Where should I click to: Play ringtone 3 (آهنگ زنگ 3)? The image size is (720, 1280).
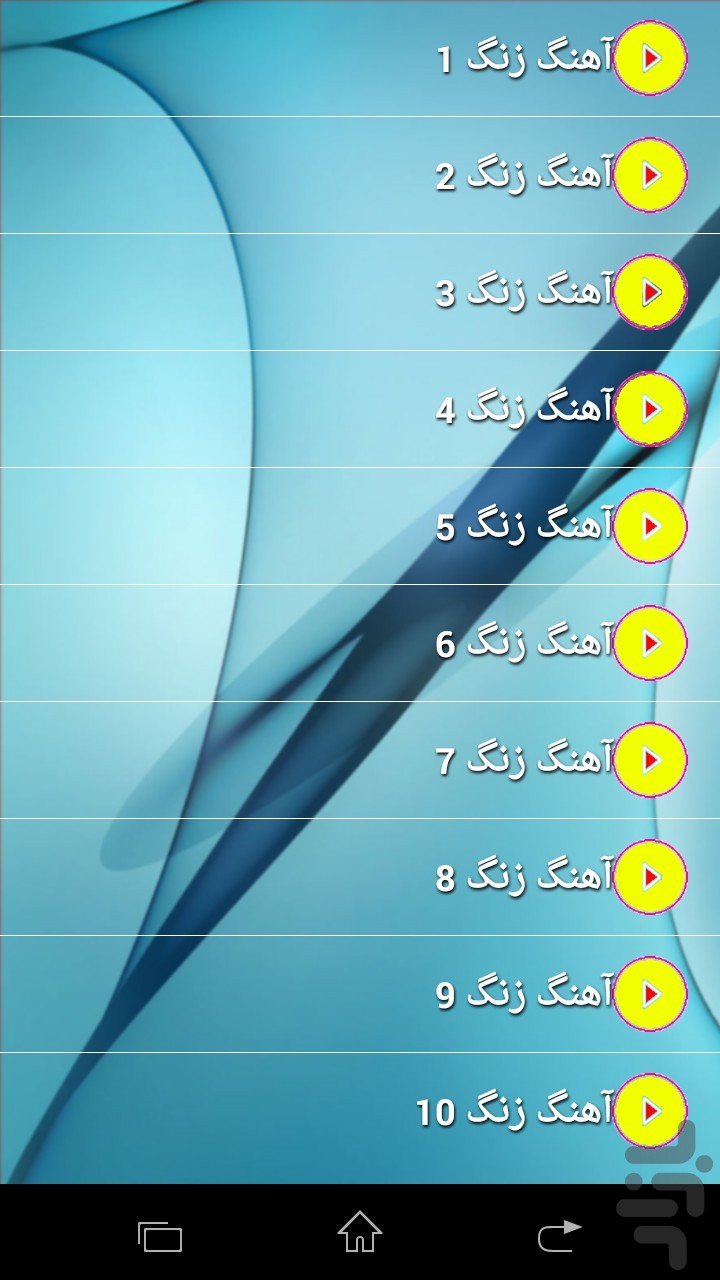650,293
